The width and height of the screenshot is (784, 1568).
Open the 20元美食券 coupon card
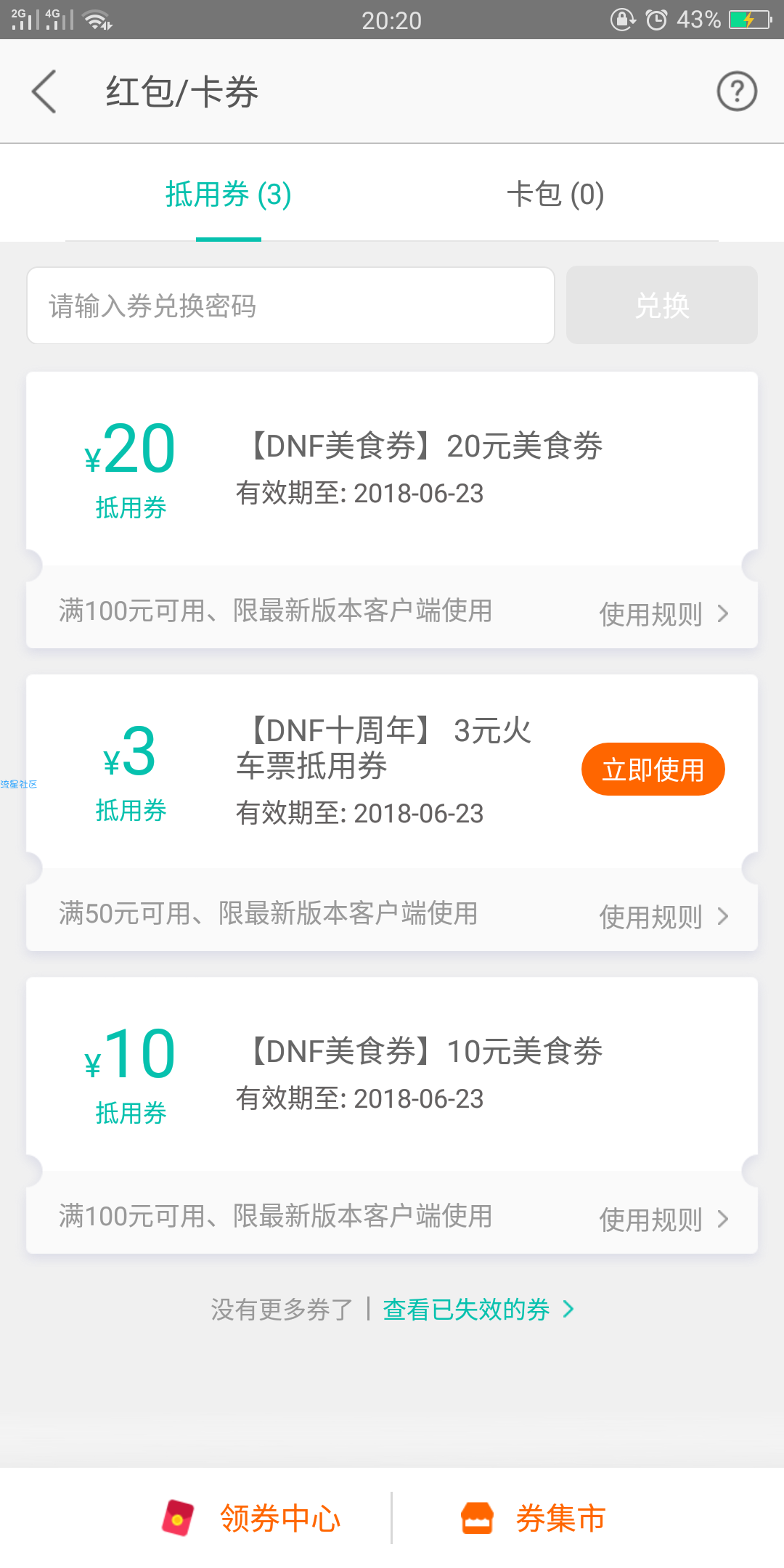[392, 469]
